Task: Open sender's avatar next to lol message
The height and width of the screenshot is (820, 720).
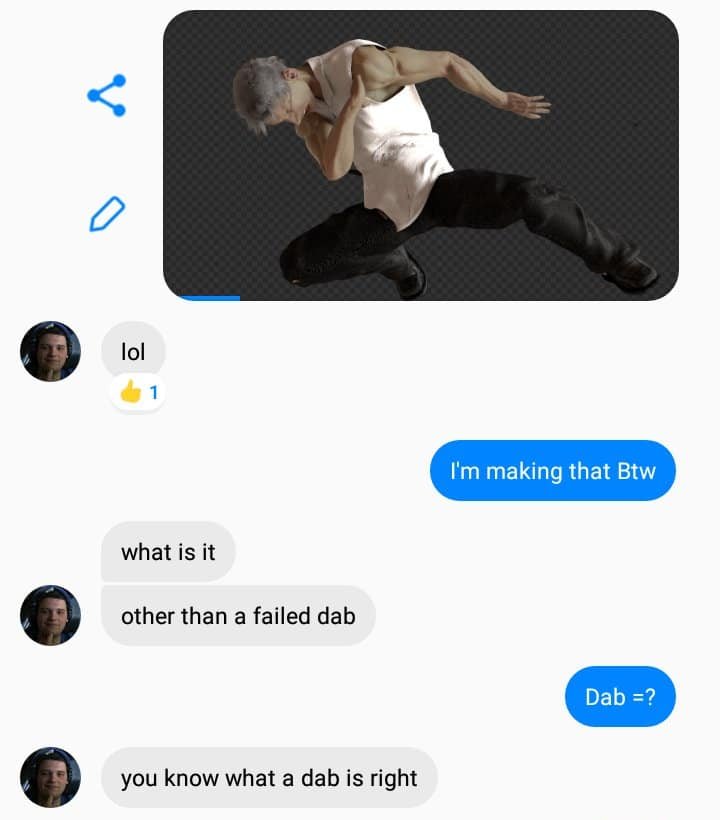Action: (50, 352)
